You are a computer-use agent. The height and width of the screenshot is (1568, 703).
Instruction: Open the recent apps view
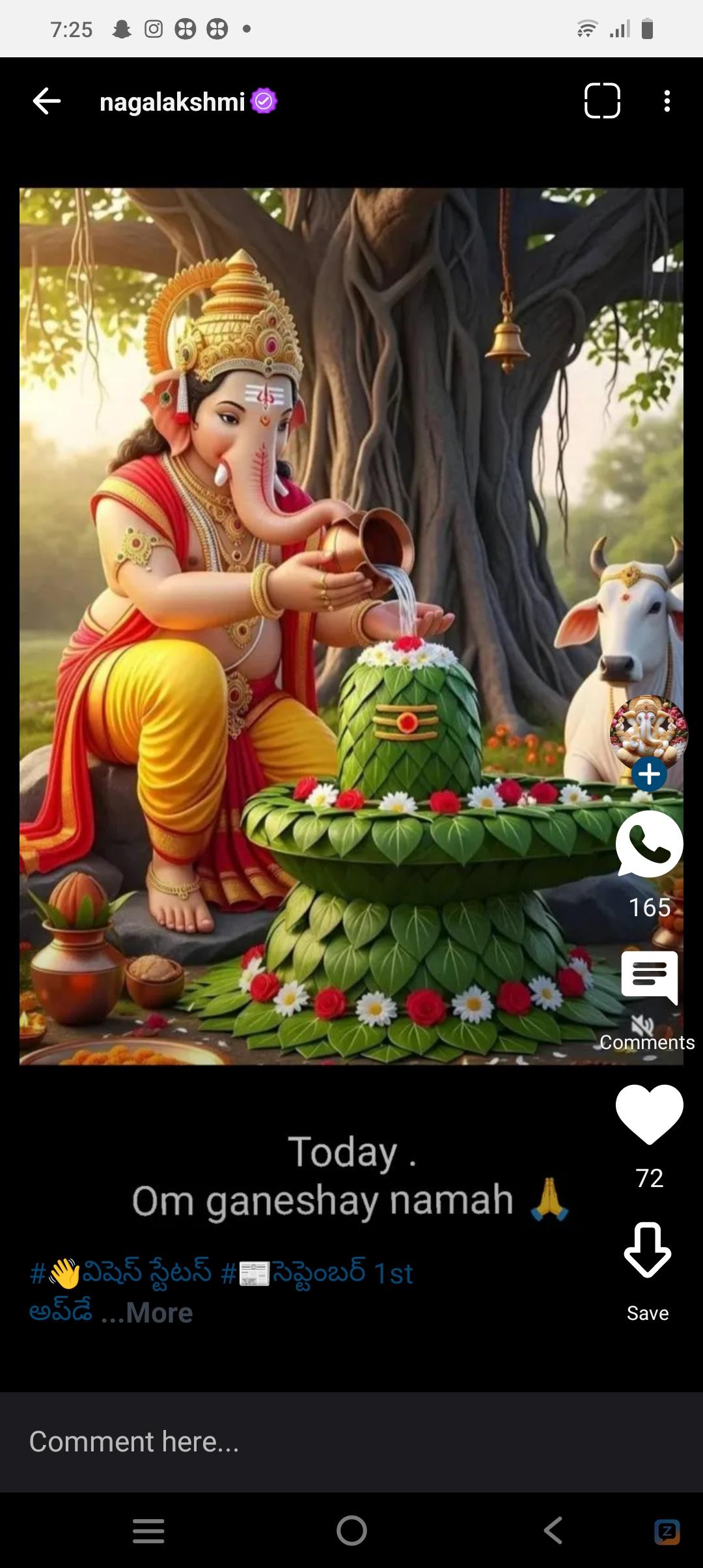pyautogui.click(x=148, y=1530)
